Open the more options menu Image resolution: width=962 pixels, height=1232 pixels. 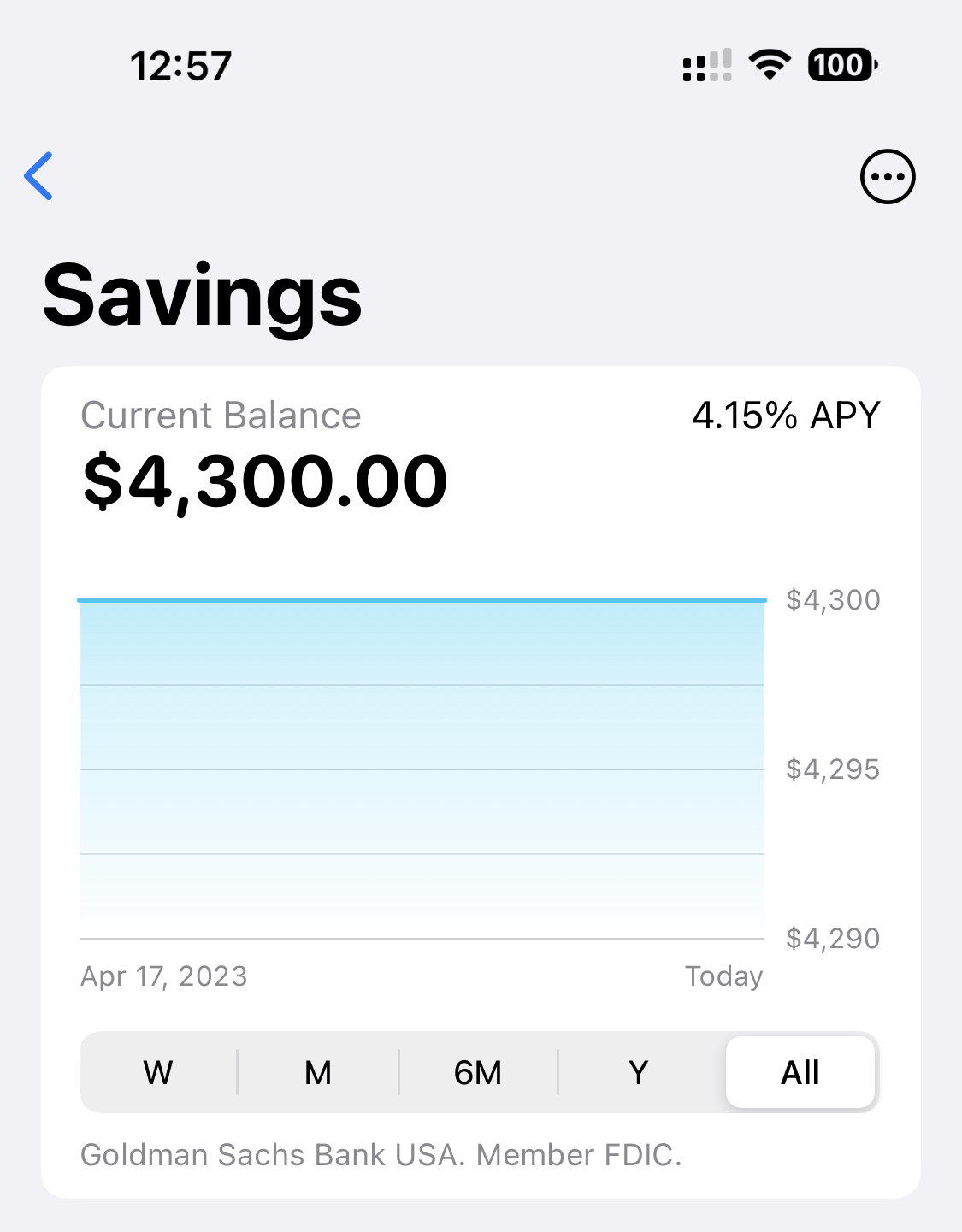tap(887, 177)
